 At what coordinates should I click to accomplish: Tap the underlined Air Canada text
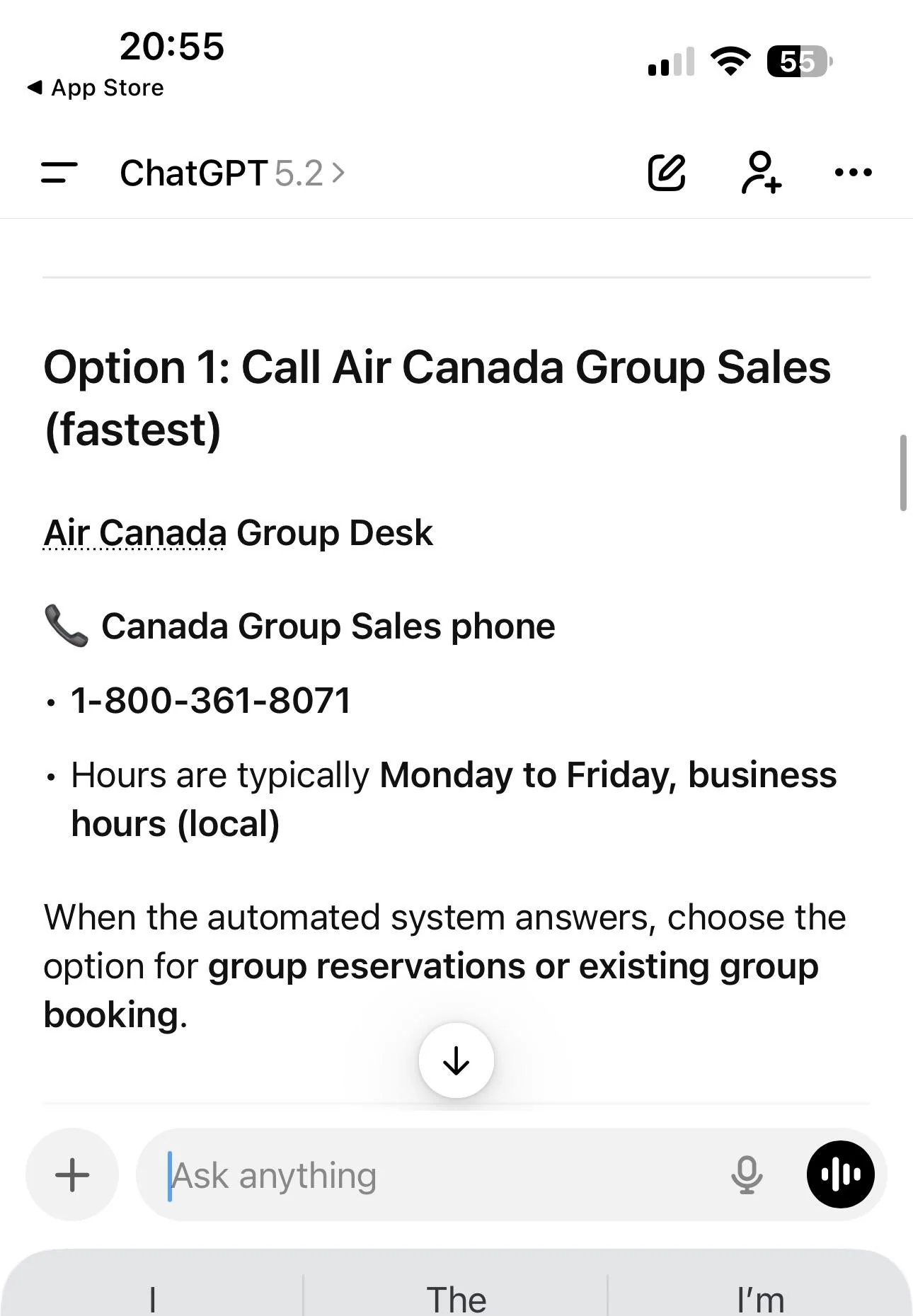[x=133, y=533]
